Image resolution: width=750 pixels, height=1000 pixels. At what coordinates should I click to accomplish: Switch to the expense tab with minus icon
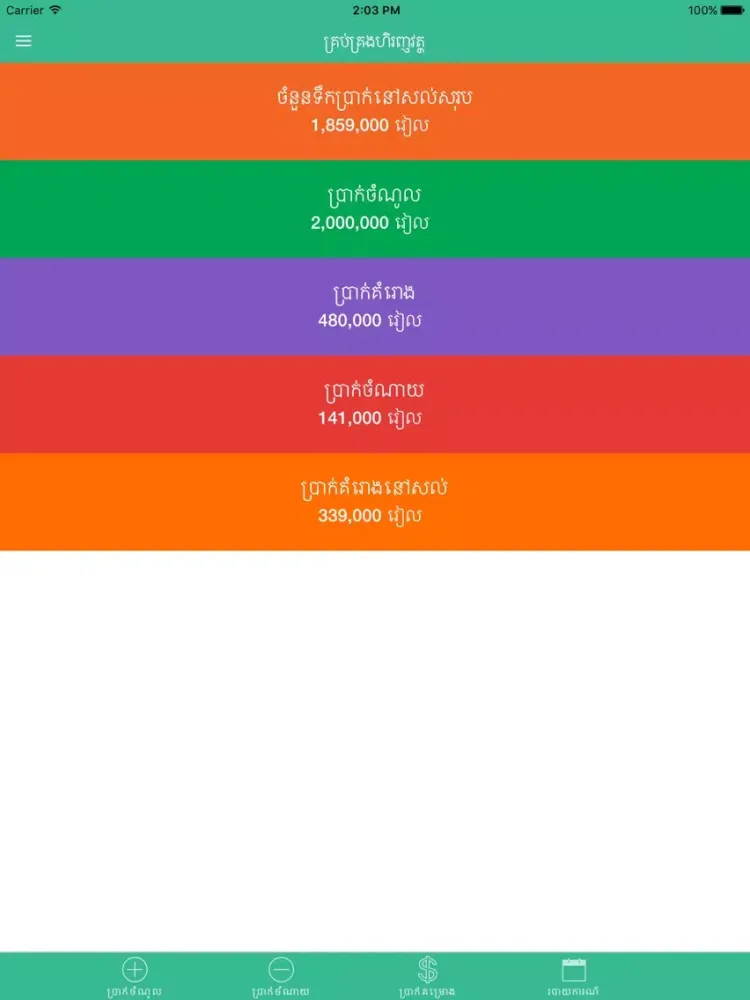(x=281, y=974)
